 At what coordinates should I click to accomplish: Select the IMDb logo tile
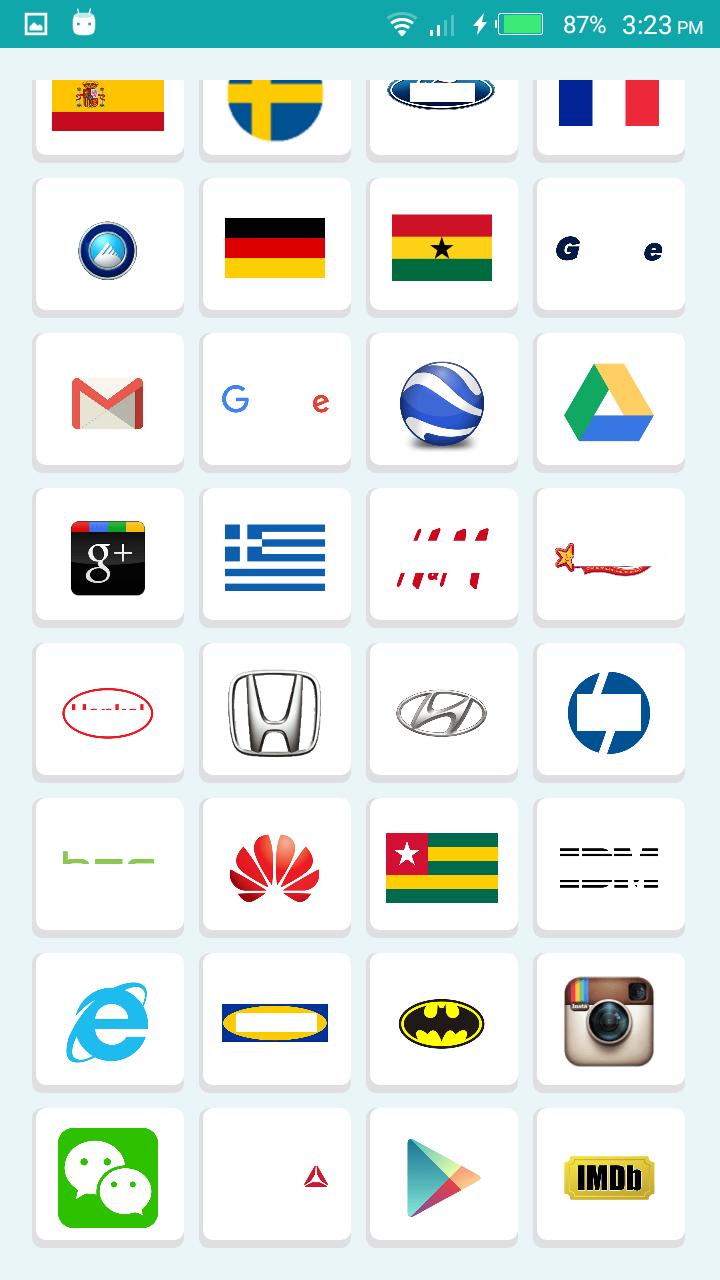(x=609, y=1177)
